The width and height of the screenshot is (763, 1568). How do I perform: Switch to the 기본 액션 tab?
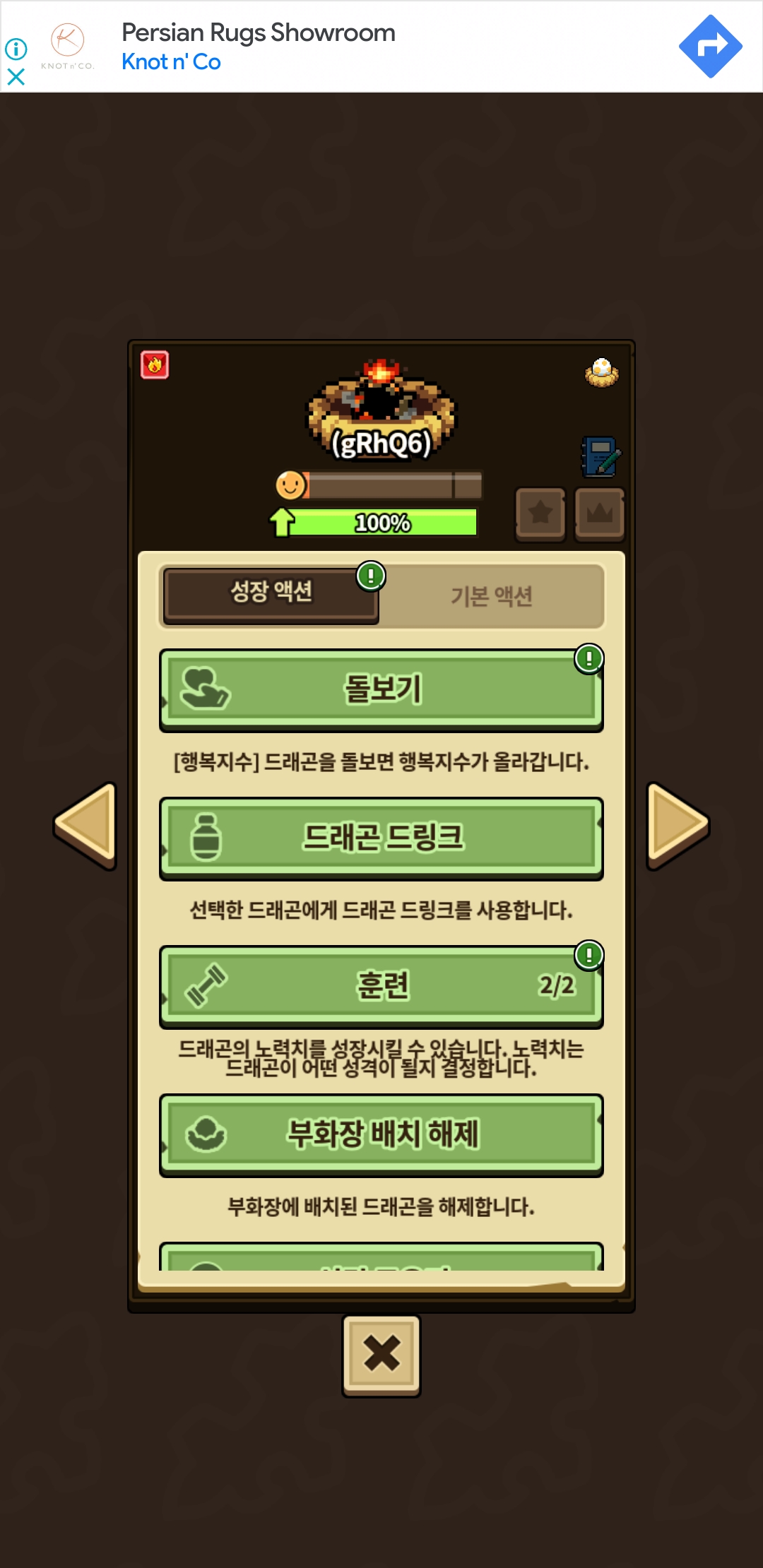click(492, 596)
